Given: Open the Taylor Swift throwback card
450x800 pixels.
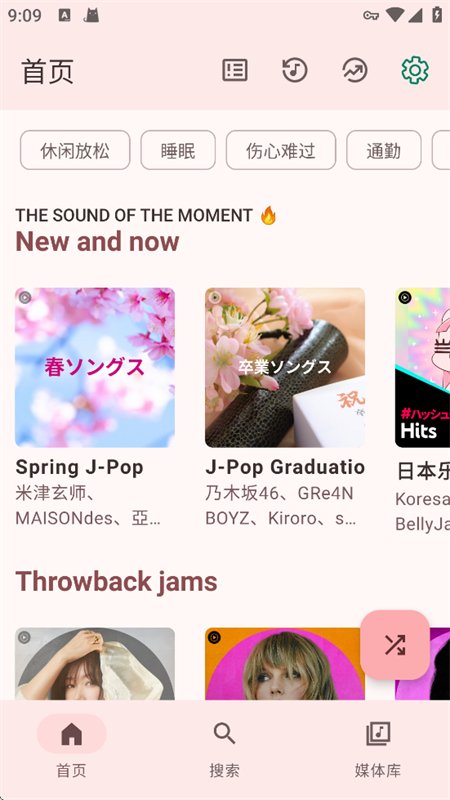Looking at the screenshot, I should tap(285, 663).
